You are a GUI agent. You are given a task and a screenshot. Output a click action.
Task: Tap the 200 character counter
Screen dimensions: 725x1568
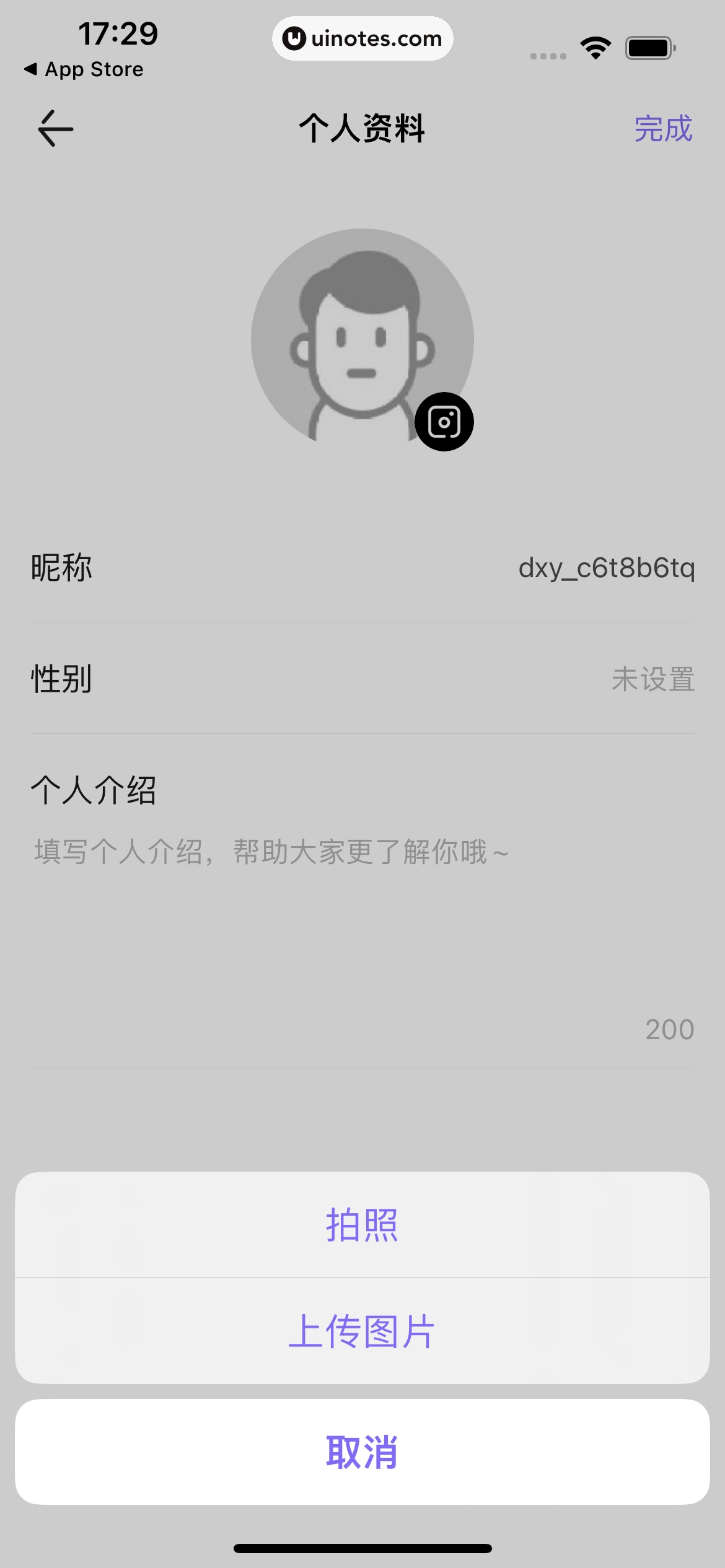click(x=670, y=1030)
